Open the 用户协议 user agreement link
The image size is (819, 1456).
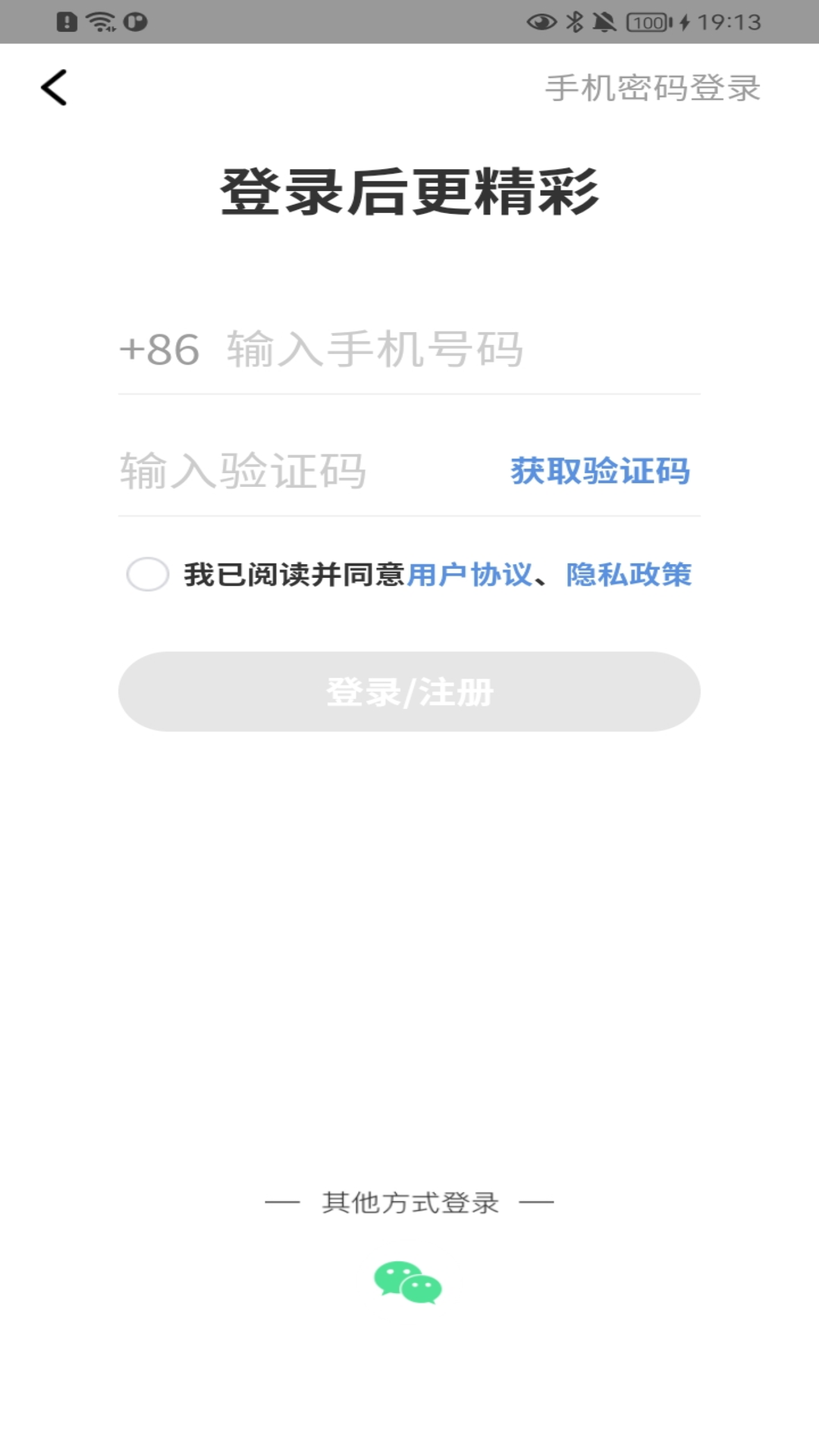tap(470, 576)
